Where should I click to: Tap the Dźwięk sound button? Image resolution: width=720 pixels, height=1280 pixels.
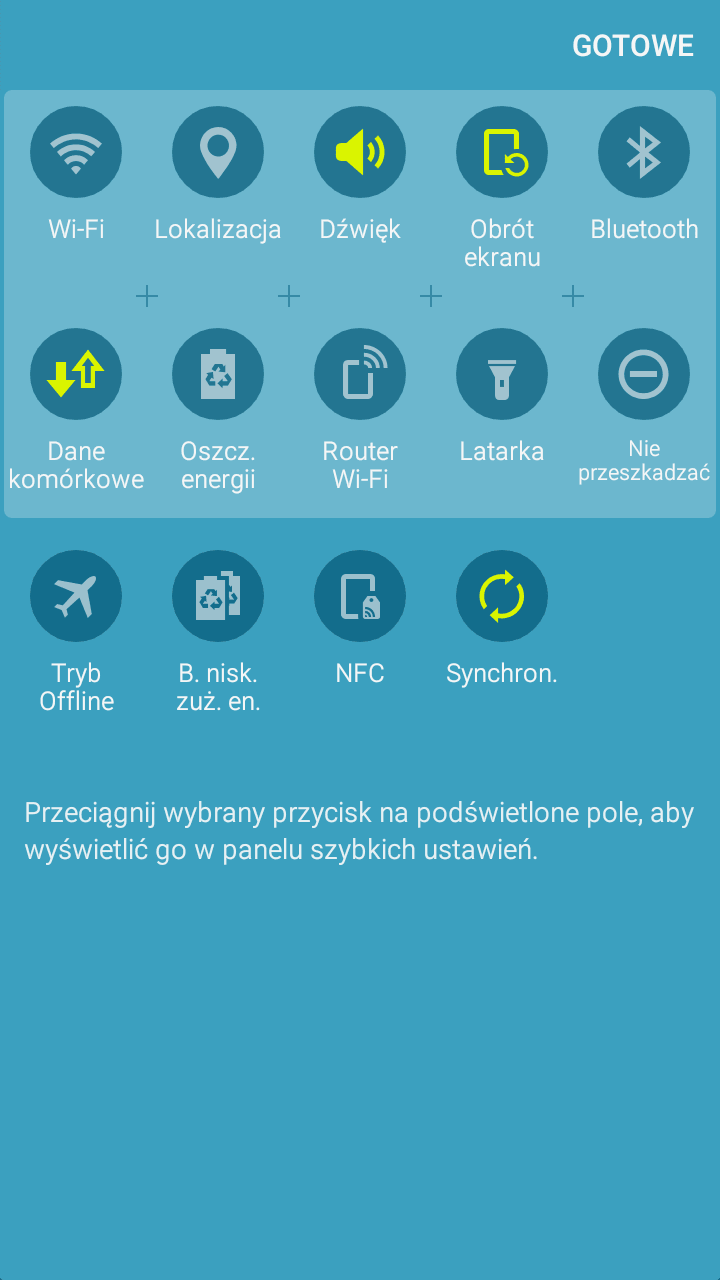tap(360, 152)
